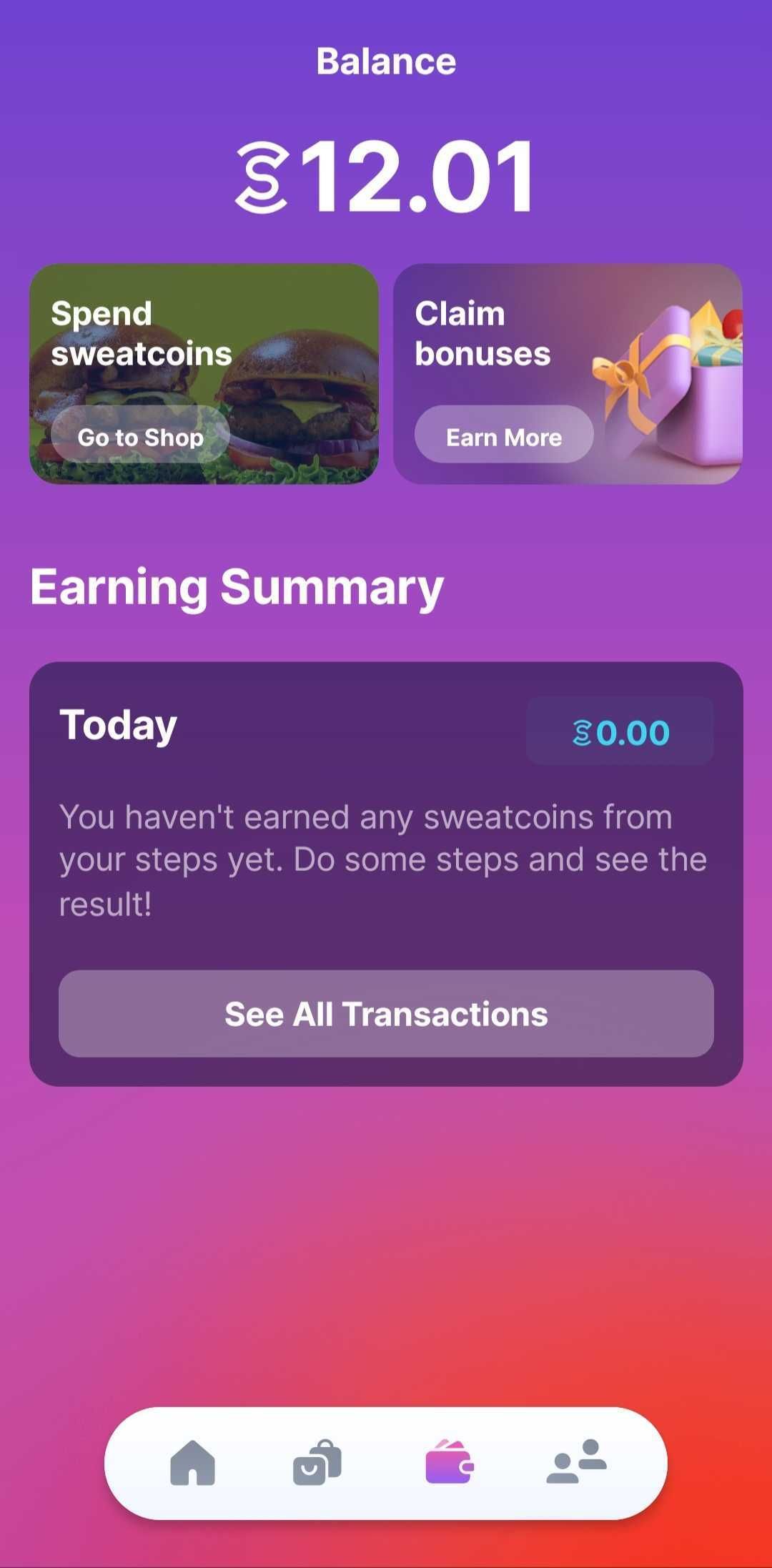Click the sweatcoin symbol inside today's earnings badge
This screenshot has height=1568, width=772.
(x=583, y=731)
